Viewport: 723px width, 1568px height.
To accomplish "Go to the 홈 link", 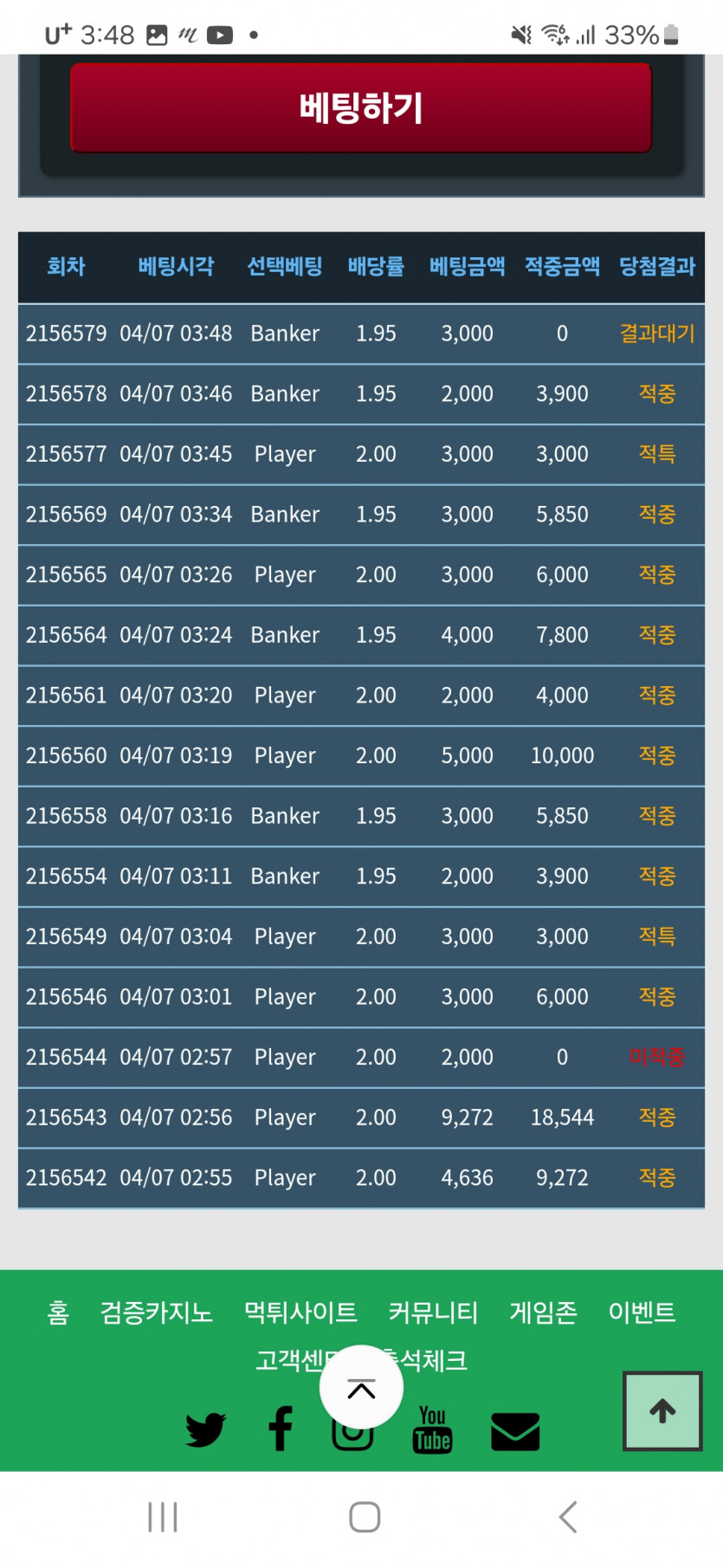I will pos(58,1312).
